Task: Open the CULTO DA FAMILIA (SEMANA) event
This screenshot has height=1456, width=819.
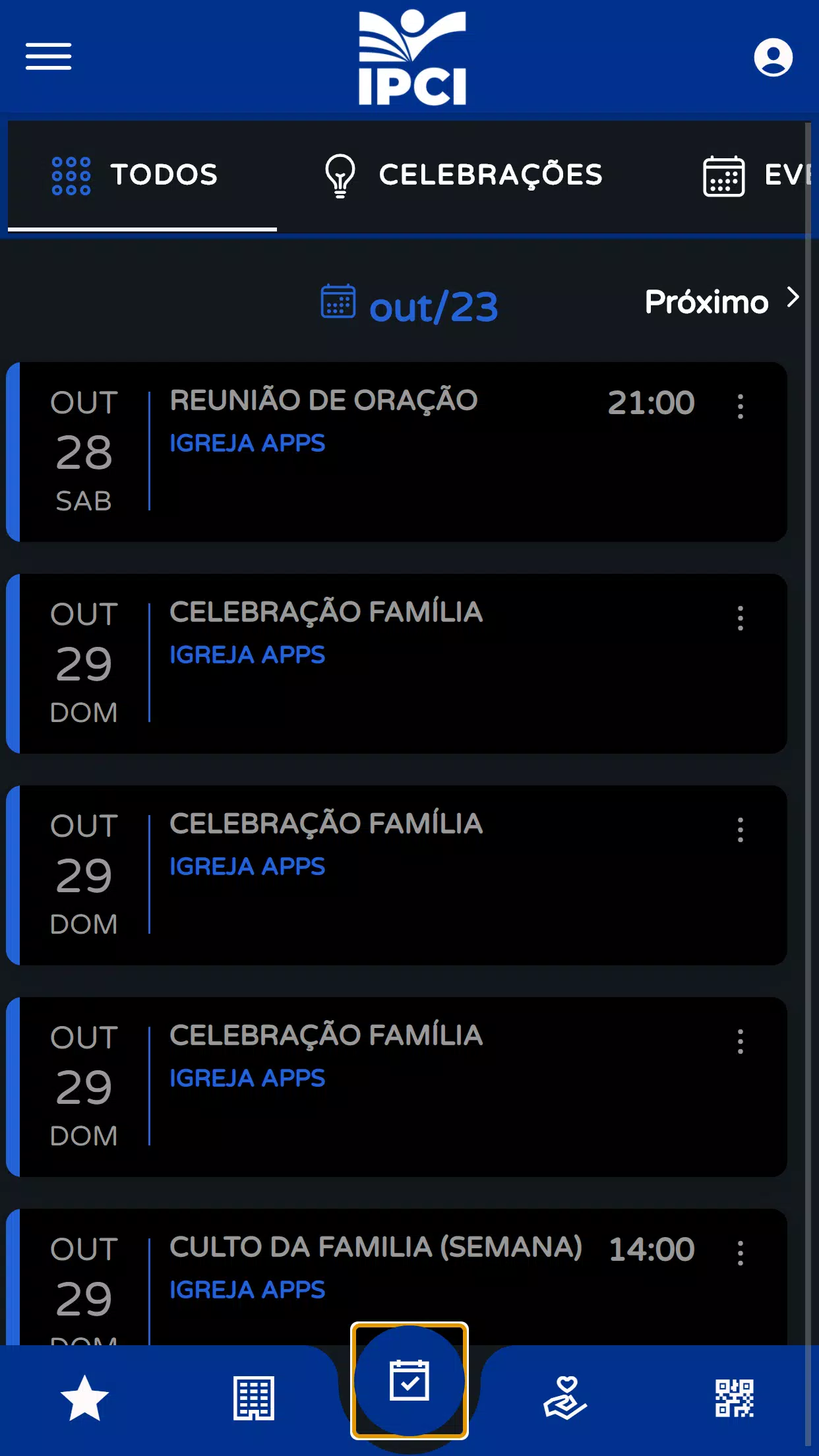Action: coord(396,1278)
